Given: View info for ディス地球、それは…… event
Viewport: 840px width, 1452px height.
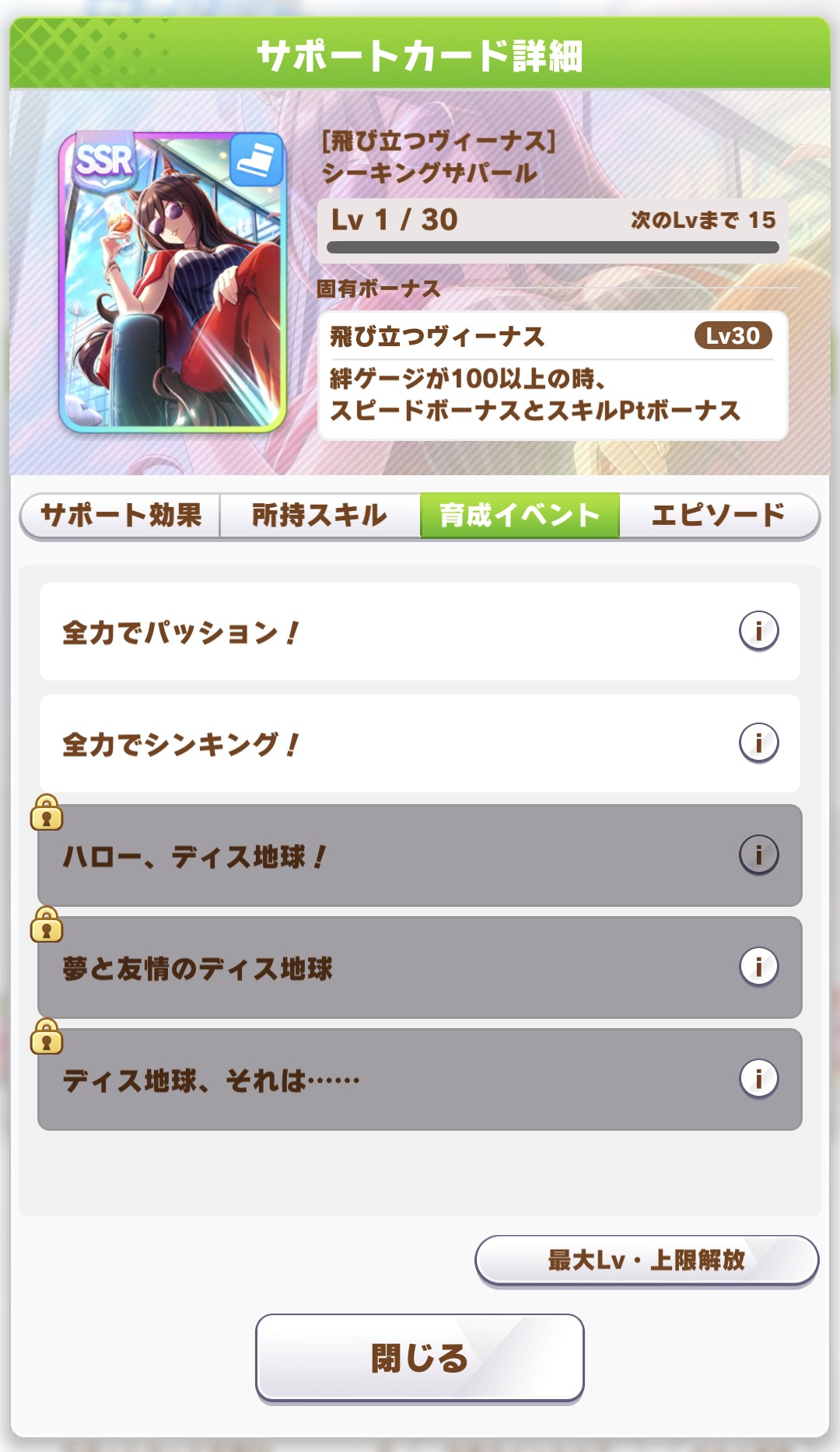Looking at the screenshot, I should click(x=758, y=1079).
